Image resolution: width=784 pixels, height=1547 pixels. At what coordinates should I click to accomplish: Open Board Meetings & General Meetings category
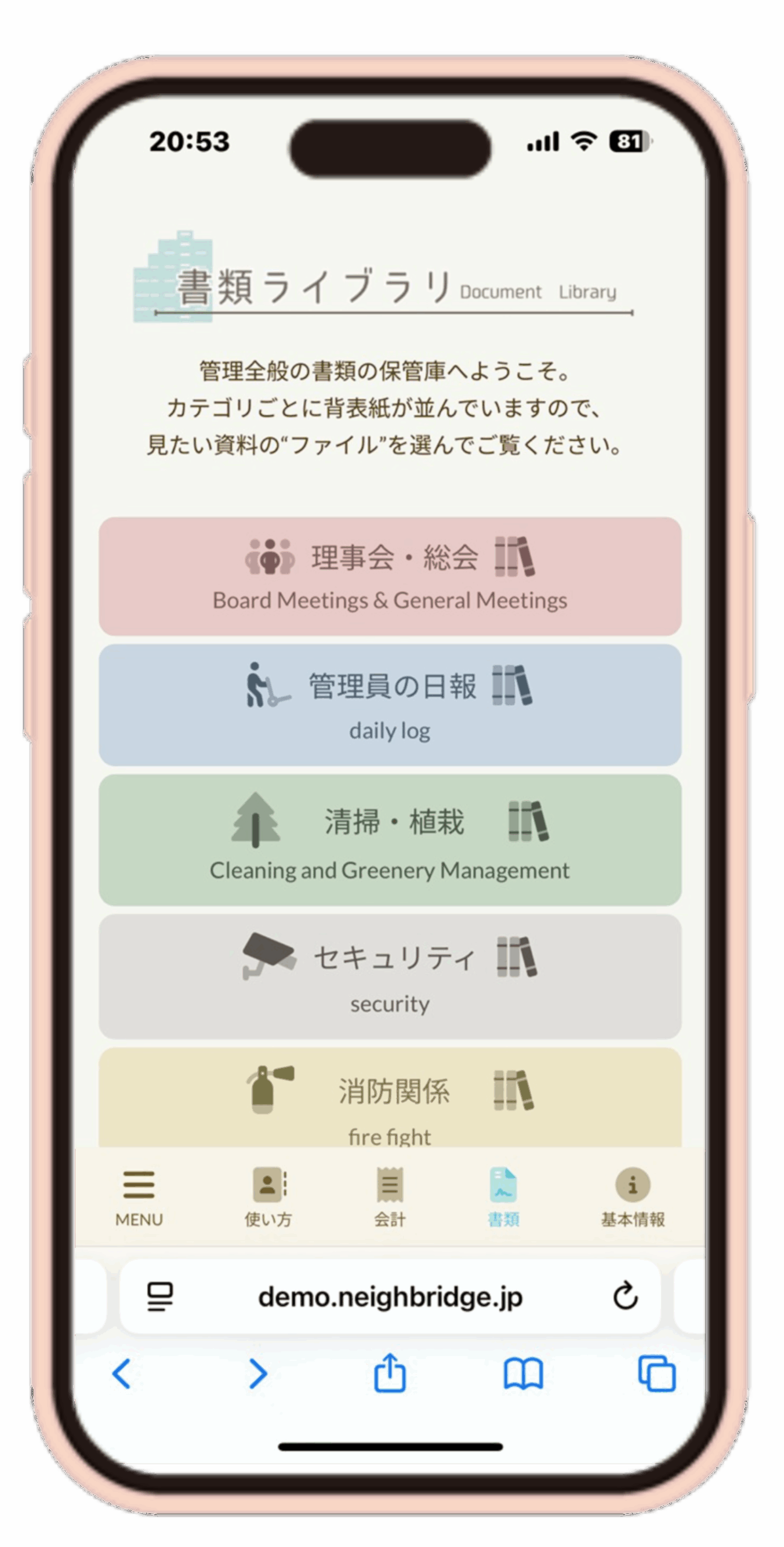click(x=390, y=576)
